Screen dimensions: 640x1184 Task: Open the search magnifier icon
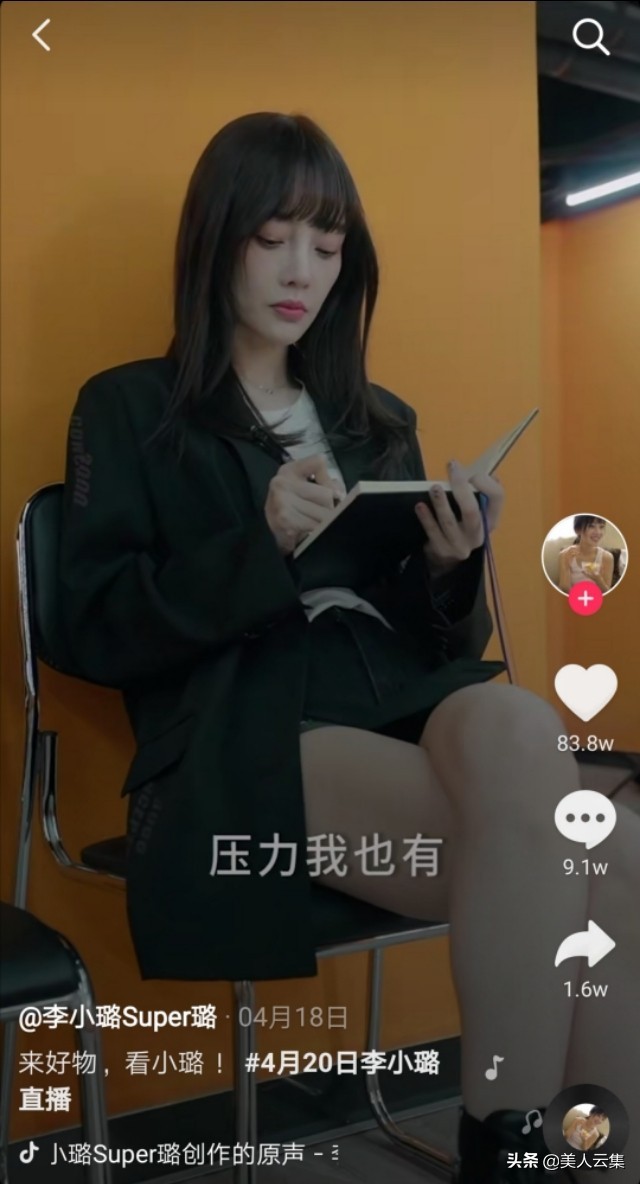click(590, 37)
